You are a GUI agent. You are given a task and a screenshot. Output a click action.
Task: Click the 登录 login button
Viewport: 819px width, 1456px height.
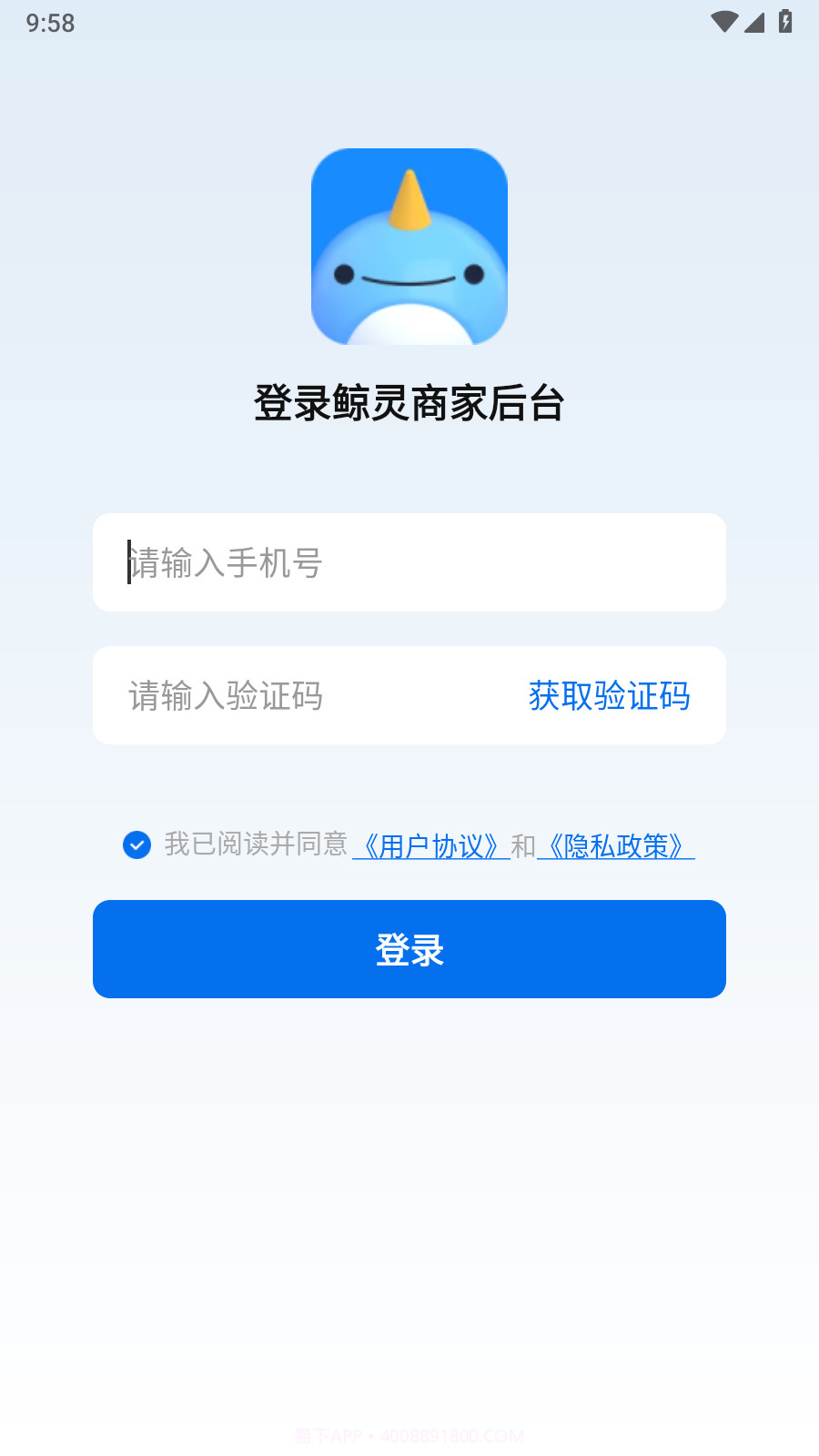tap(409, 948)
